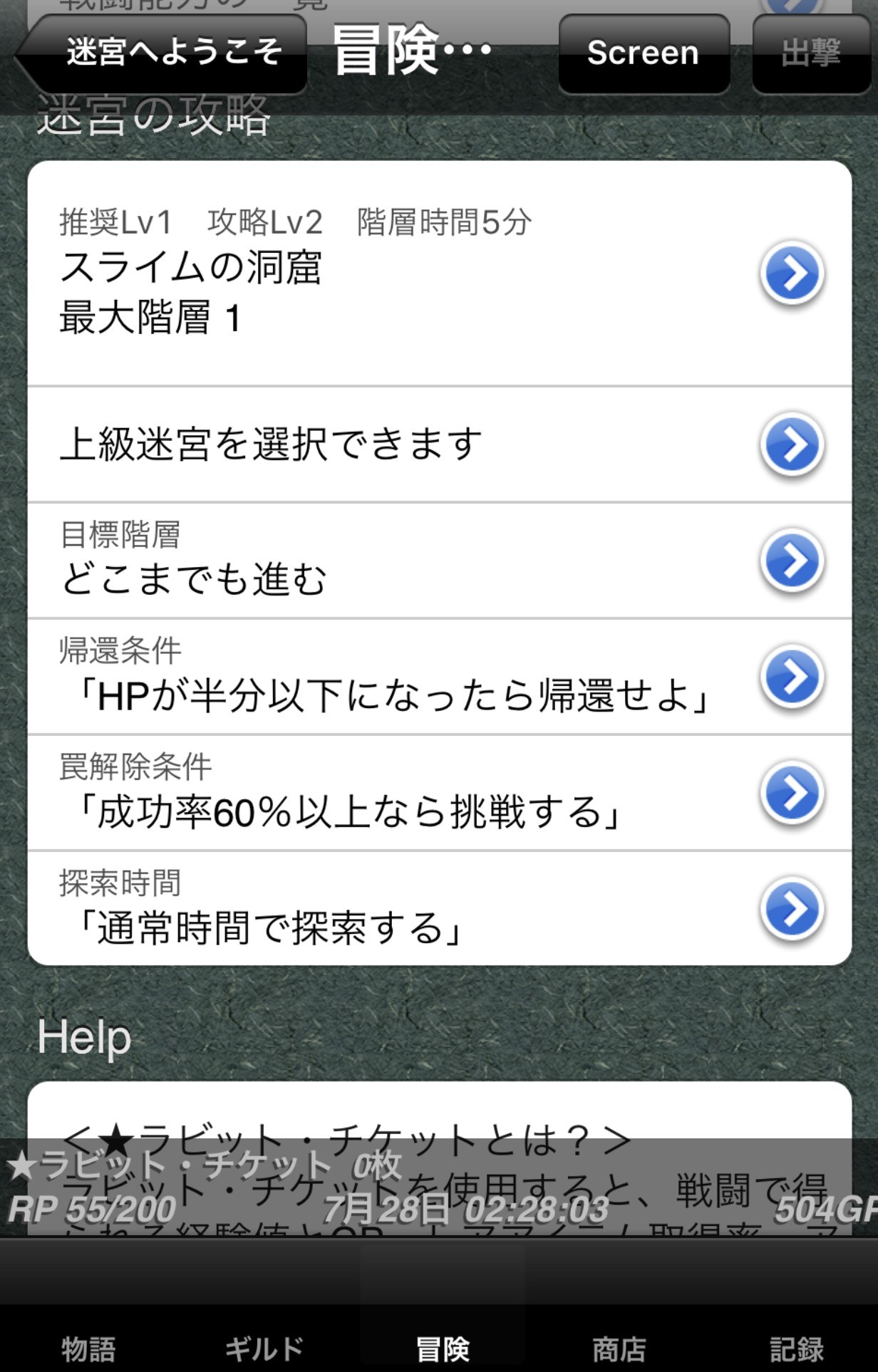Switch to the 物語 tab
This screenshot has height=1372, width=878.
88,1348
